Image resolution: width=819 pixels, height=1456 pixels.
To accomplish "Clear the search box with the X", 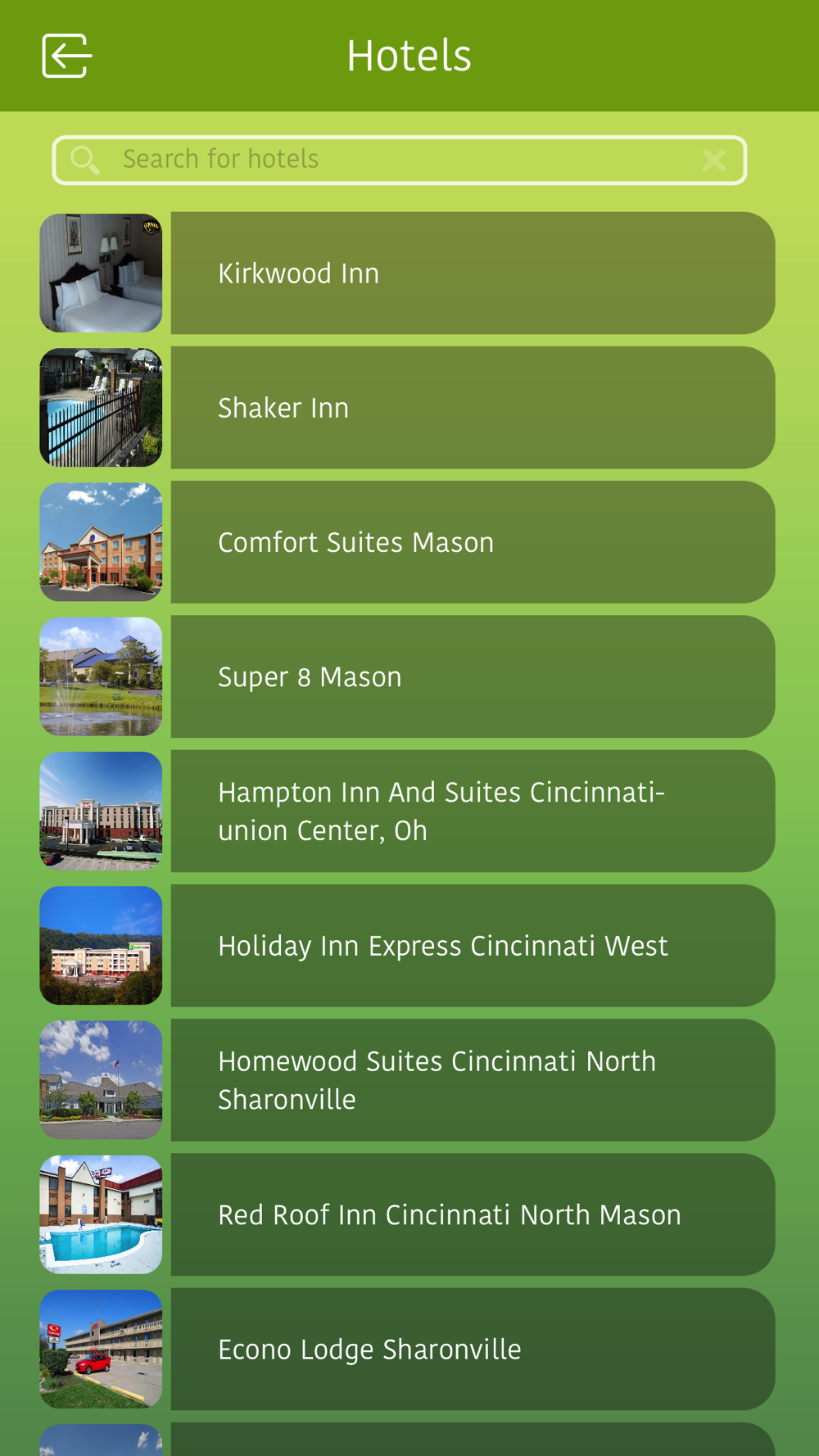I will pyautogui.click(x=713, y=160).
